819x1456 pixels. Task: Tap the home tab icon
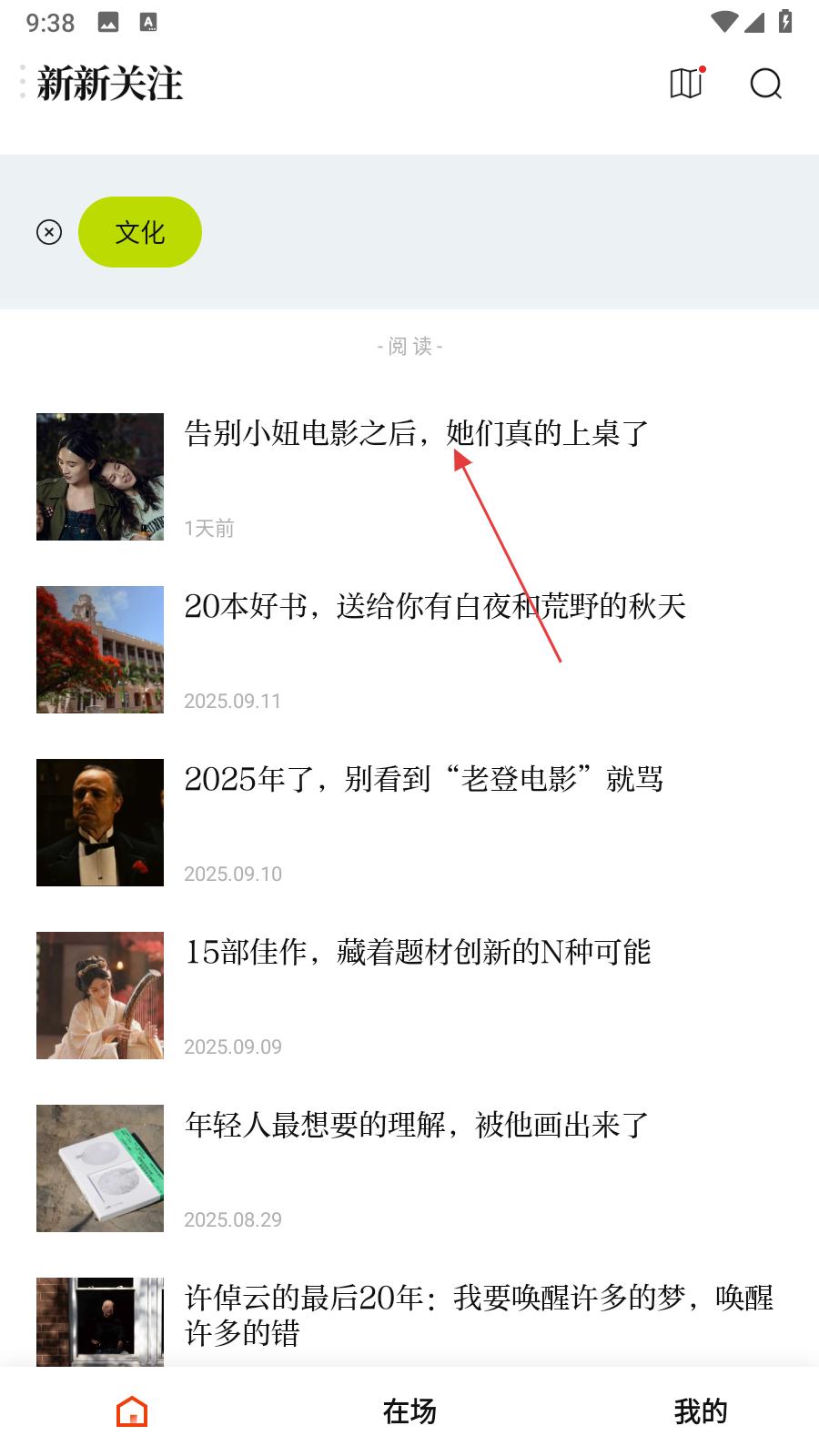[132, 1411]
